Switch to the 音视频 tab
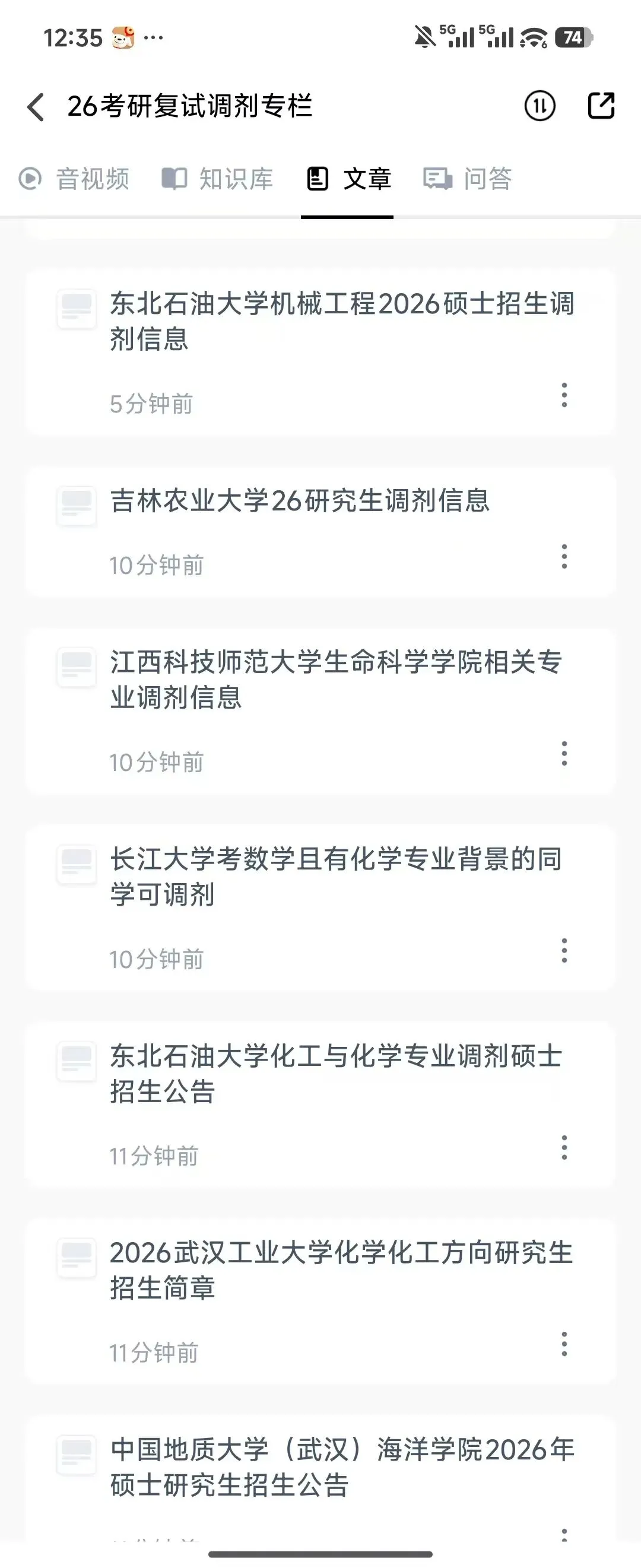Screen dimensions: 641x1568 point(74,179)
